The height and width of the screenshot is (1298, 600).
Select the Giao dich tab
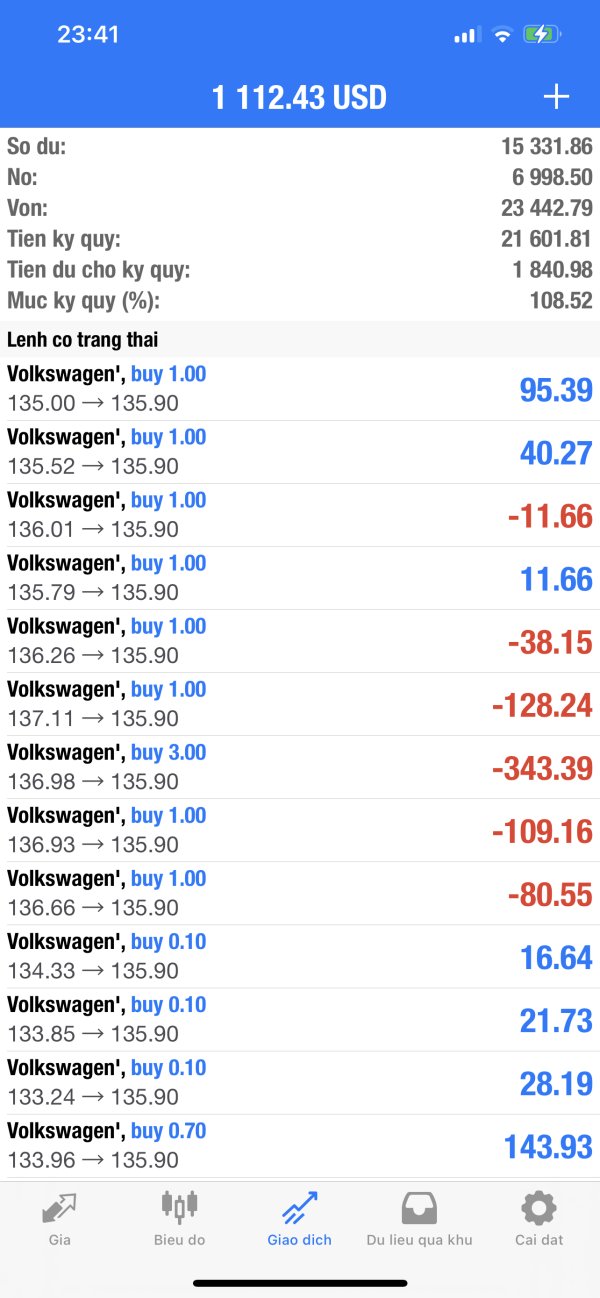point(299,1219)
